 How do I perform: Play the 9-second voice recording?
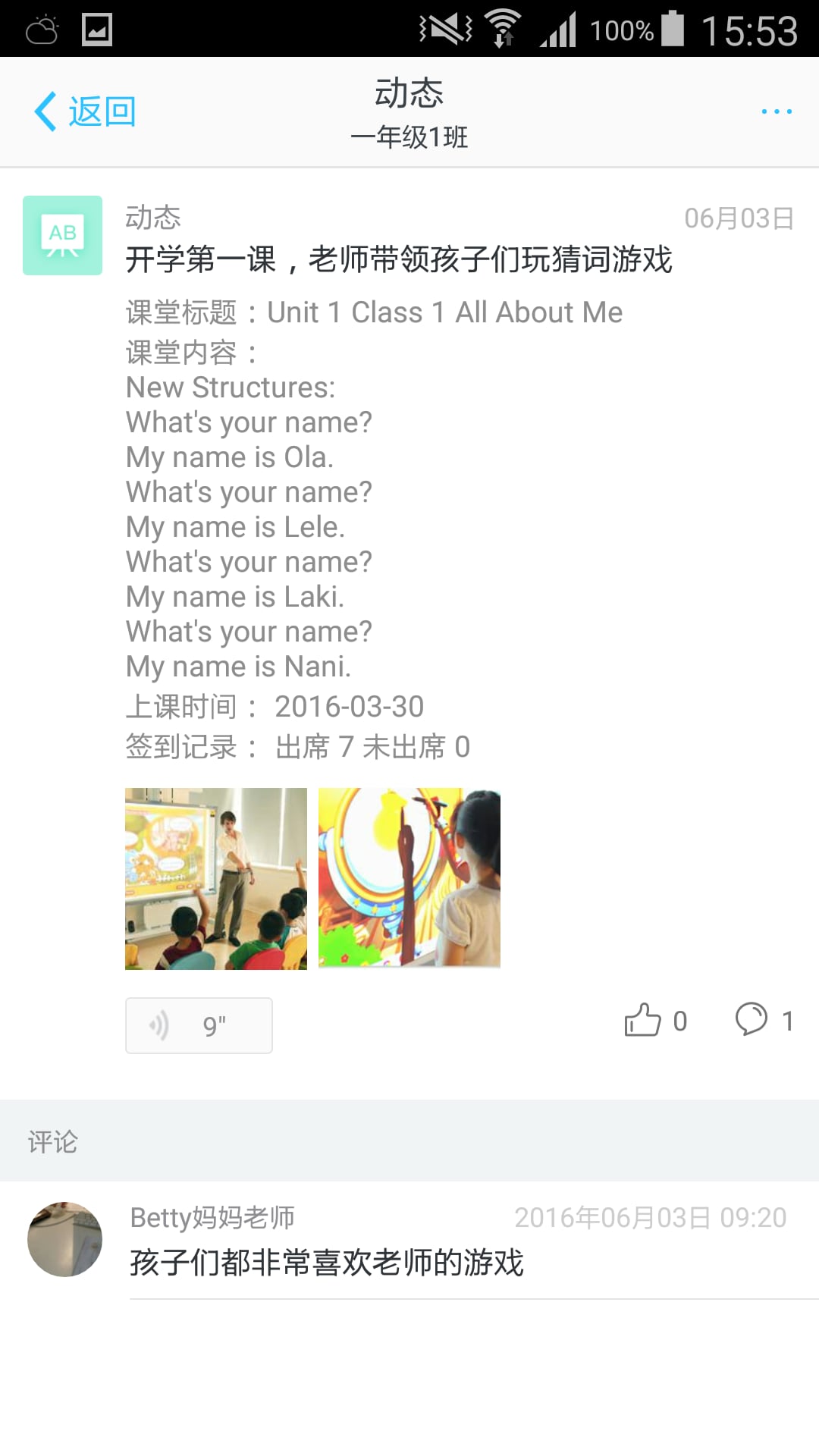199,1025
